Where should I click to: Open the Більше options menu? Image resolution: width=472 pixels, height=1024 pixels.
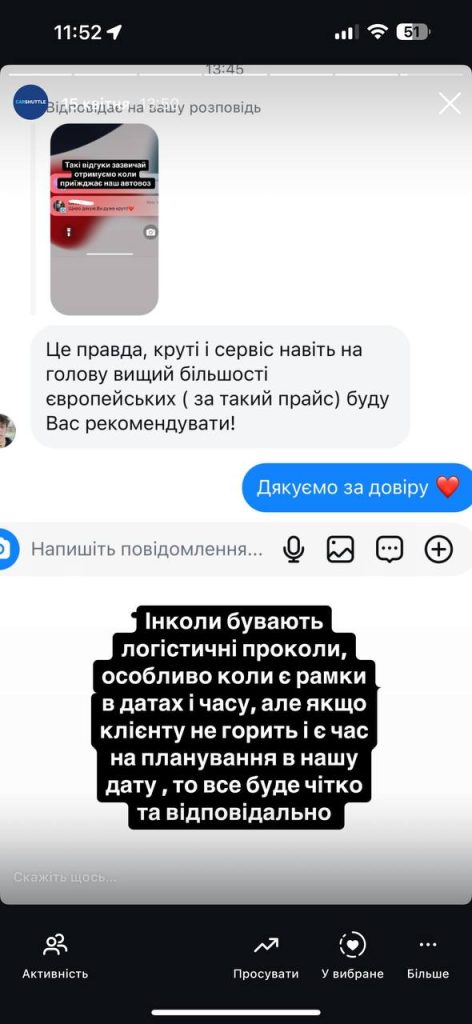(x=428, y=957)
